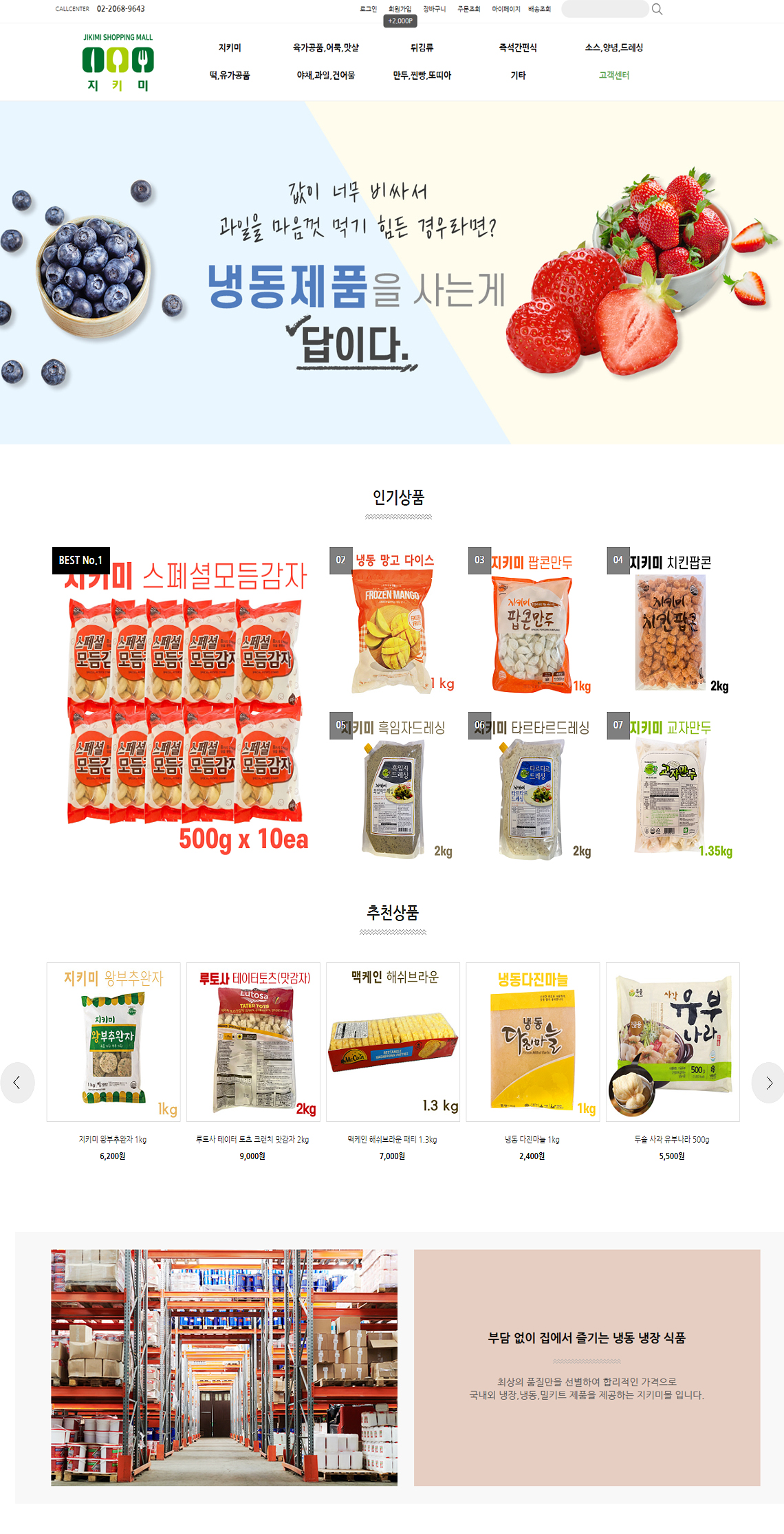Screen dimensions: 784x1534
Task: Open the 소스,양념,드레싱 category
Action: tap(613, 47)
